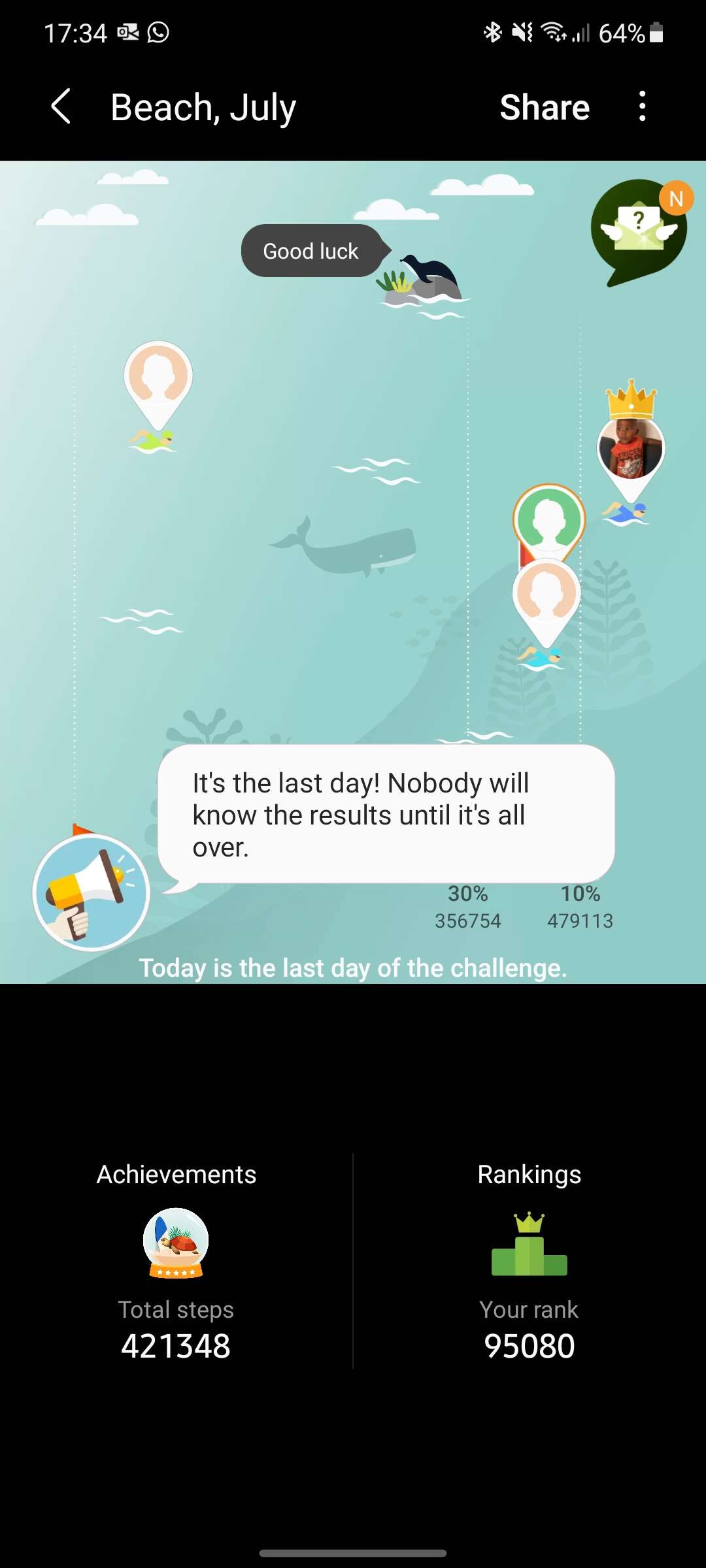Go back from Beach, July challenge
This screenshot has width=706, height=1568.
click(x=61, y=106)
